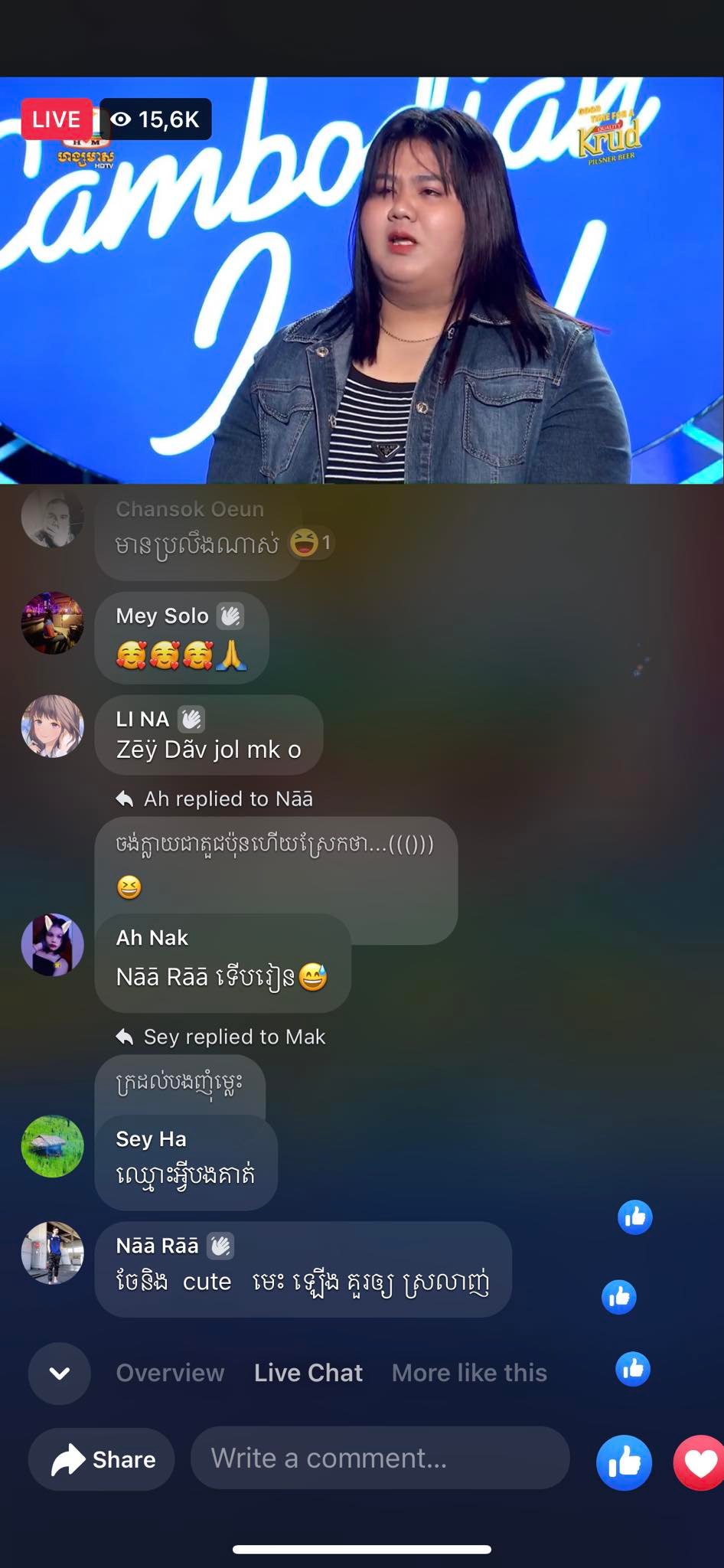This screenshot has width=724, height=1568.
Task: Send a heart love reaction
Action: (700, 1462)
